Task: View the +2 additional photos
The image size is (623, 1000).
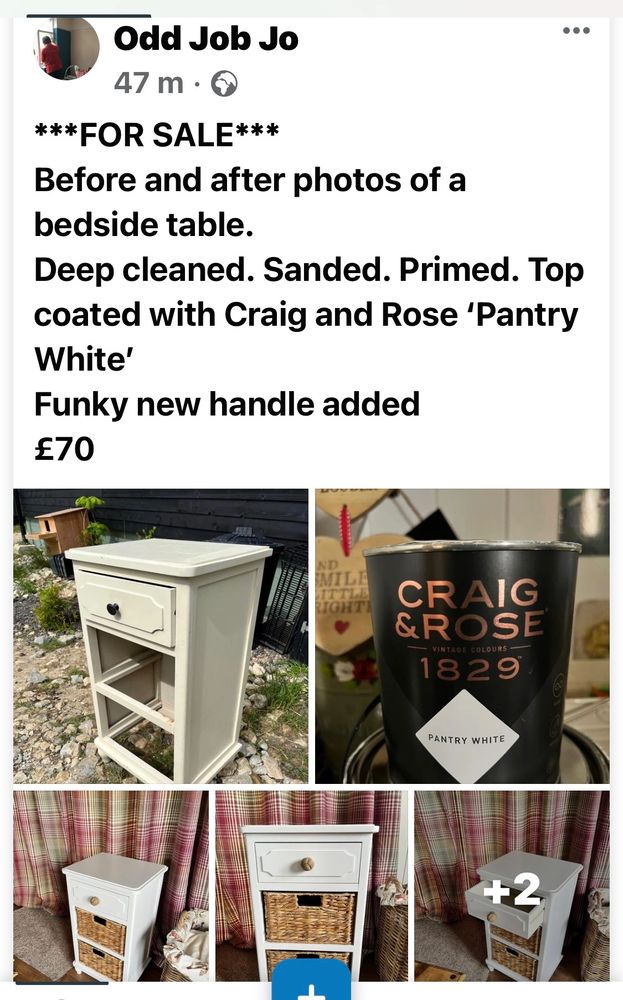Action: point(512,886)
